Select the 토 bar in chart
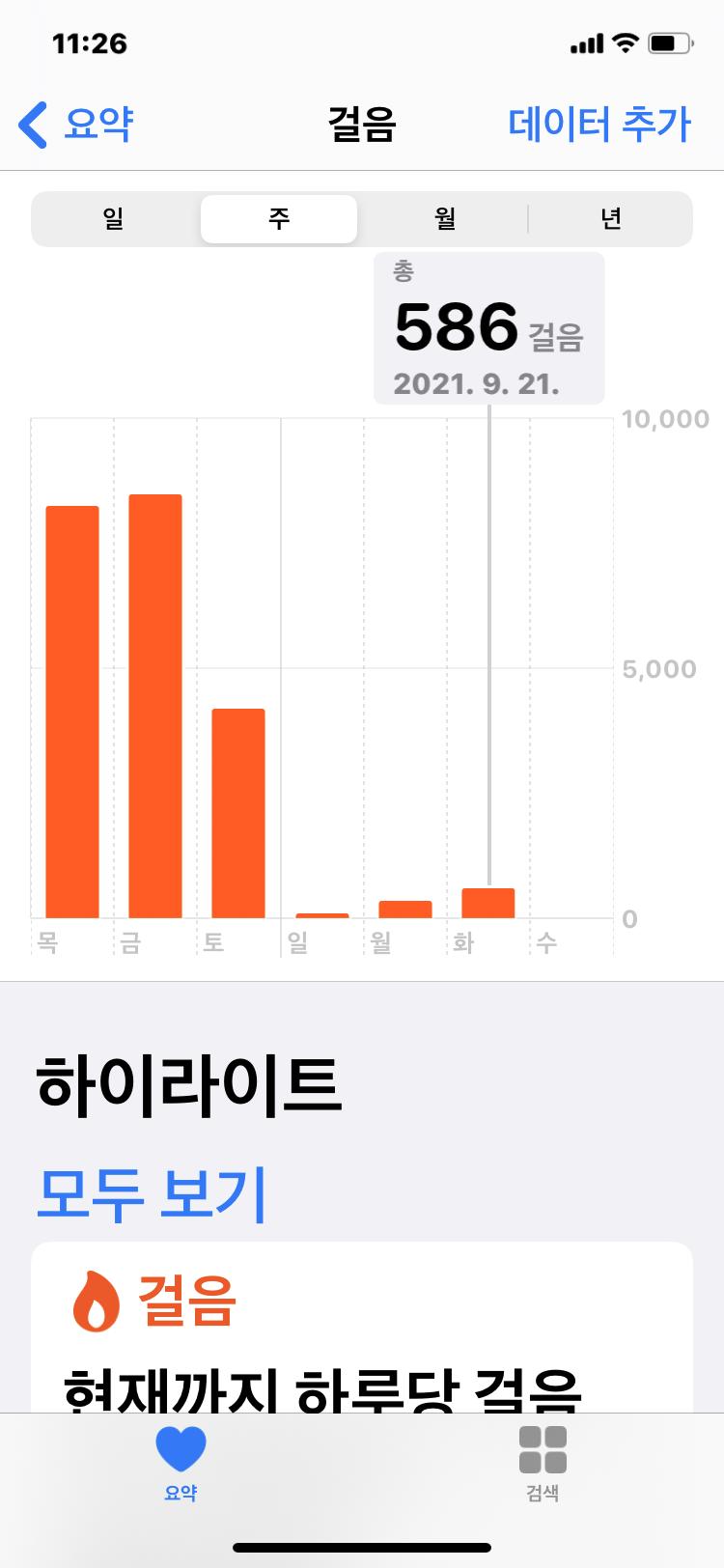 (238, 813)
